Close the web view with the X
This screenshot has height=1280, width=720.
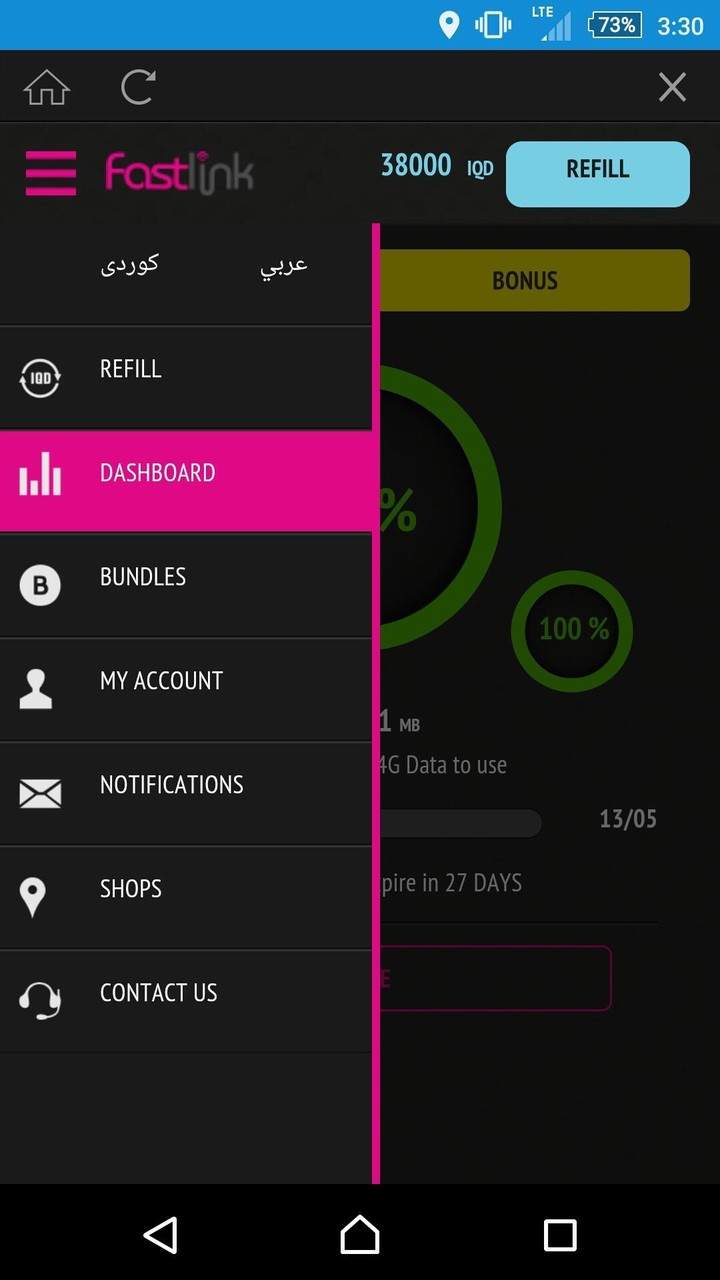[672, 88]
